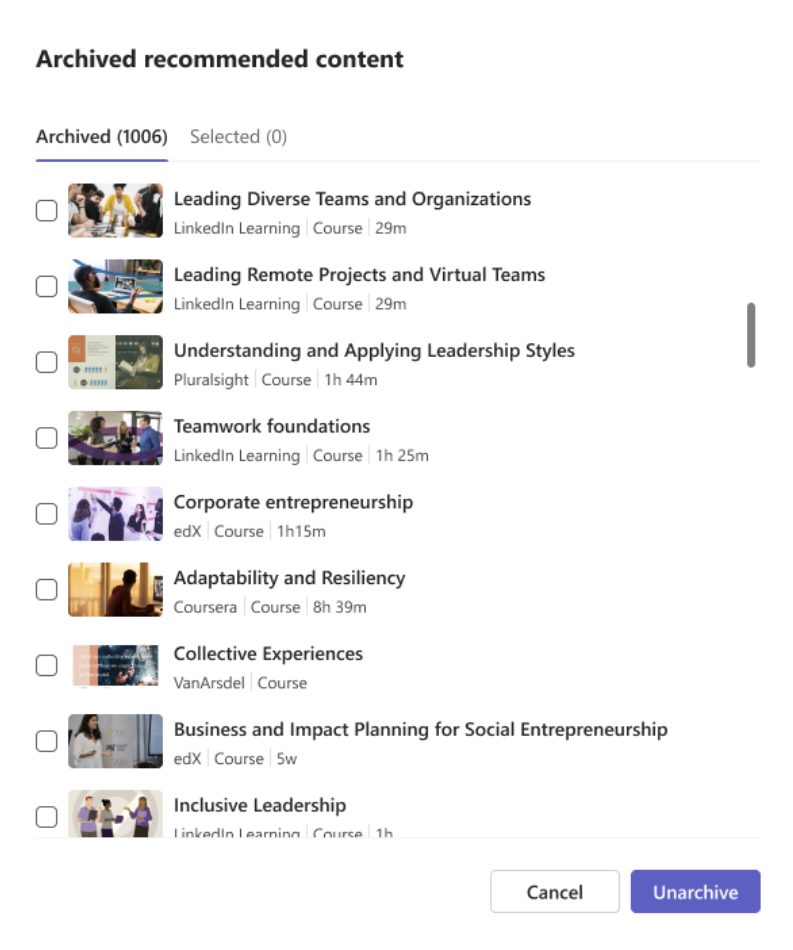This screenshot has width=793, height=950.
Task: Open the Corporate entrepreneurship course title
Action: pos(293,502)
